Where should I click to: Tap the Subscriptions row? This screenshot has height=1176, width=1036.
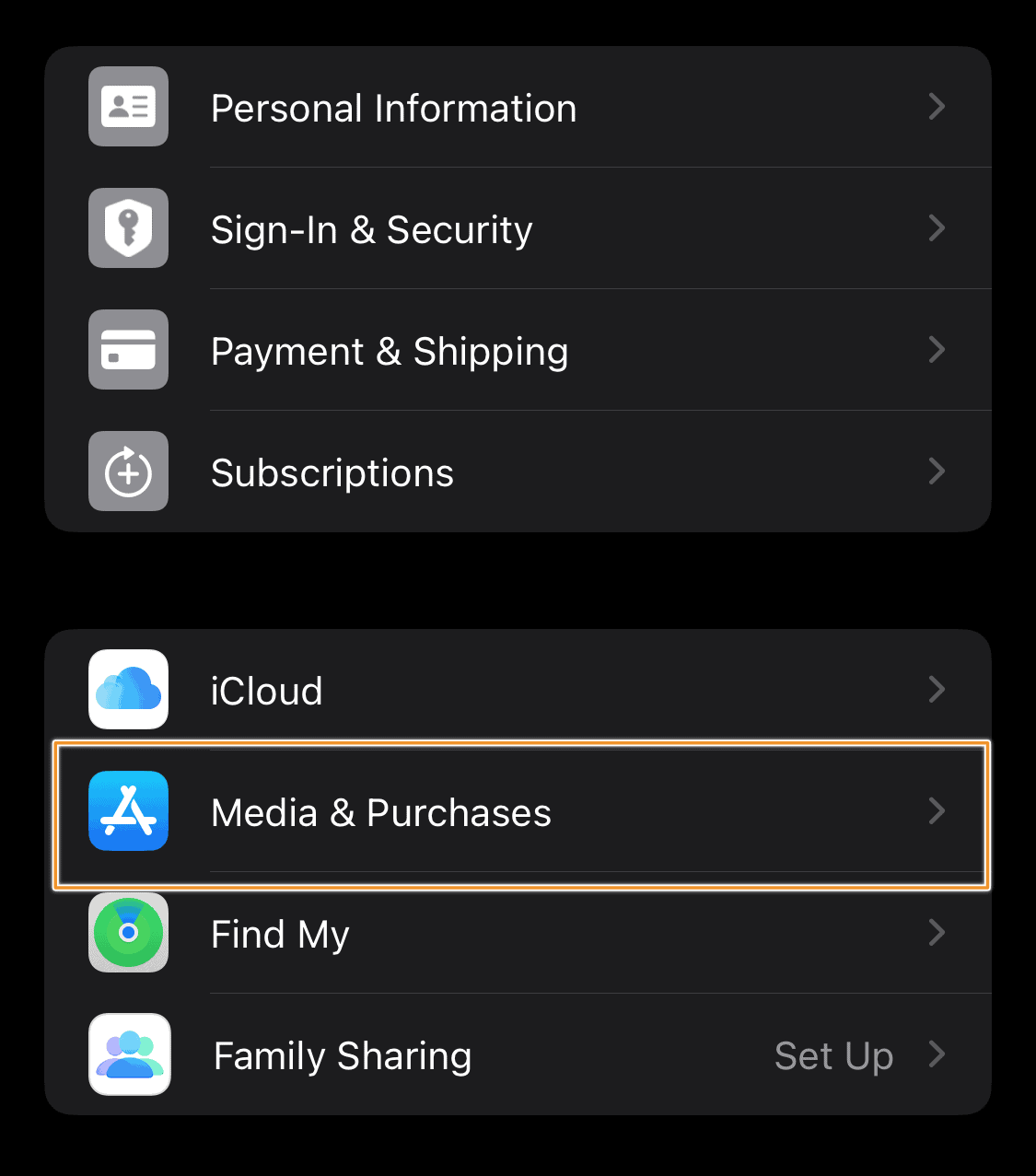[519, 472]
